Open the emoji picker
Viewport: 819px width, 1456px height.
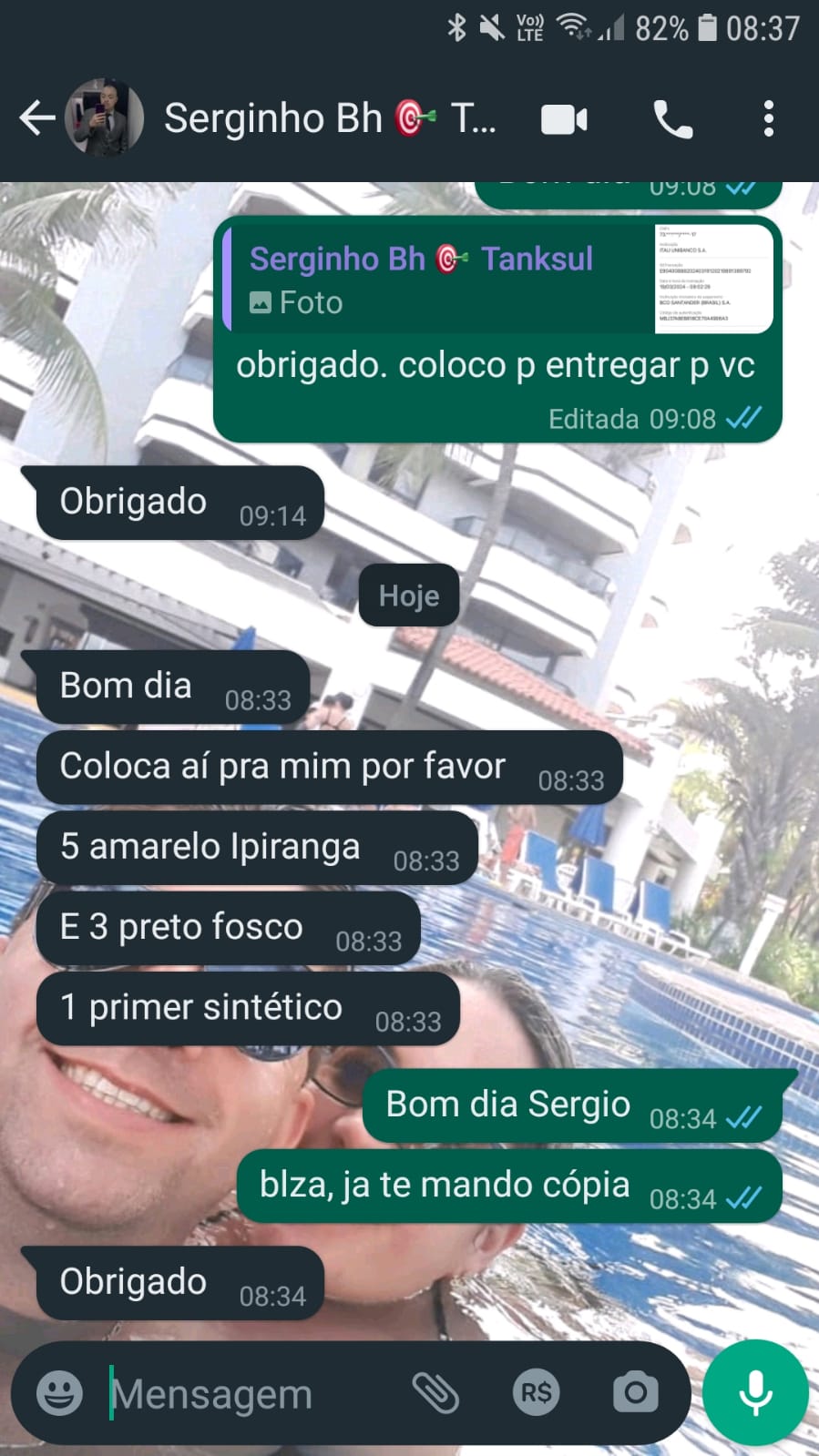[59, 1392]
